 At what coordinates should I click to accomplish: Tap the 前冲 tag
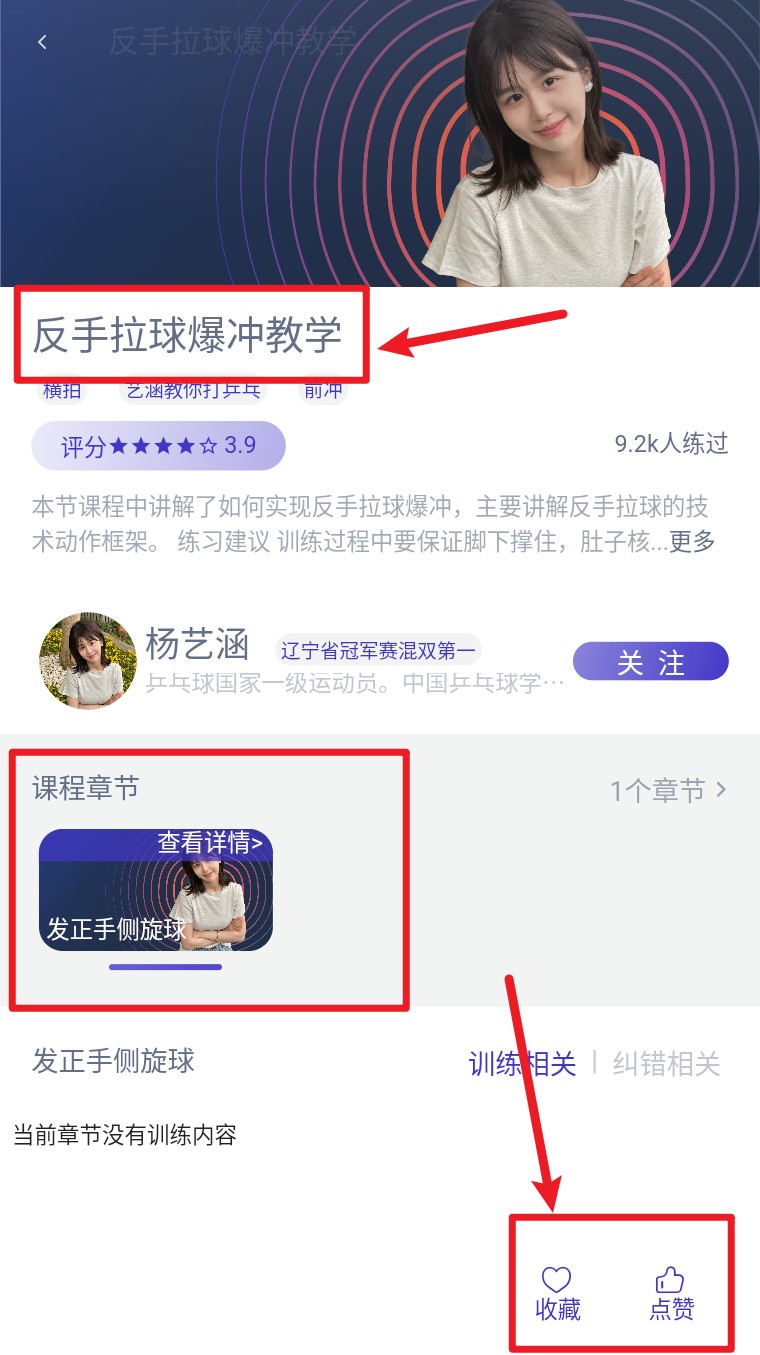tap(322, 390)
